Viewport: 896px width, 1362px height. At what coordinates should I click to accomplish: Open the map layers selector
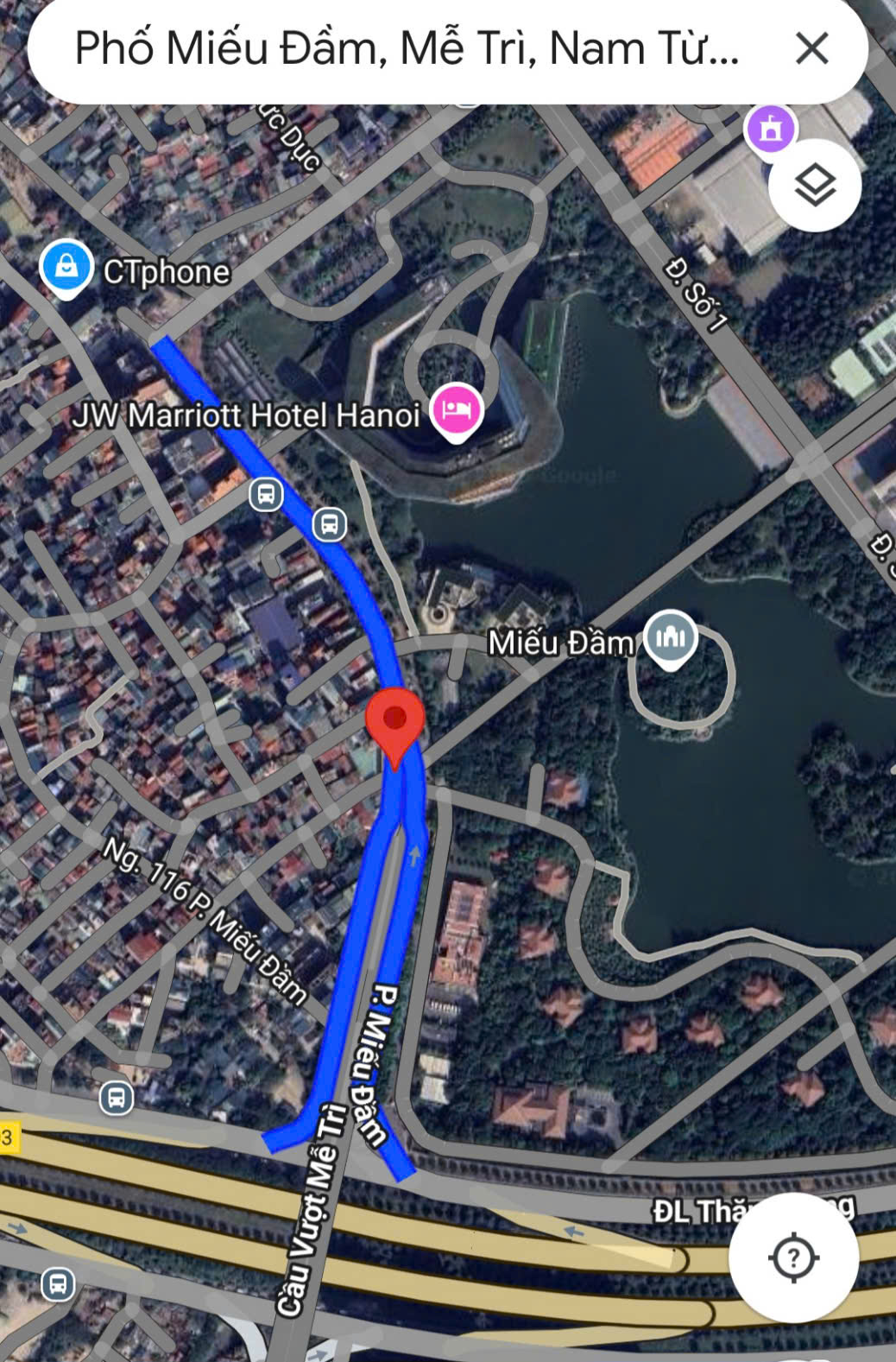(x=814, y=186)
